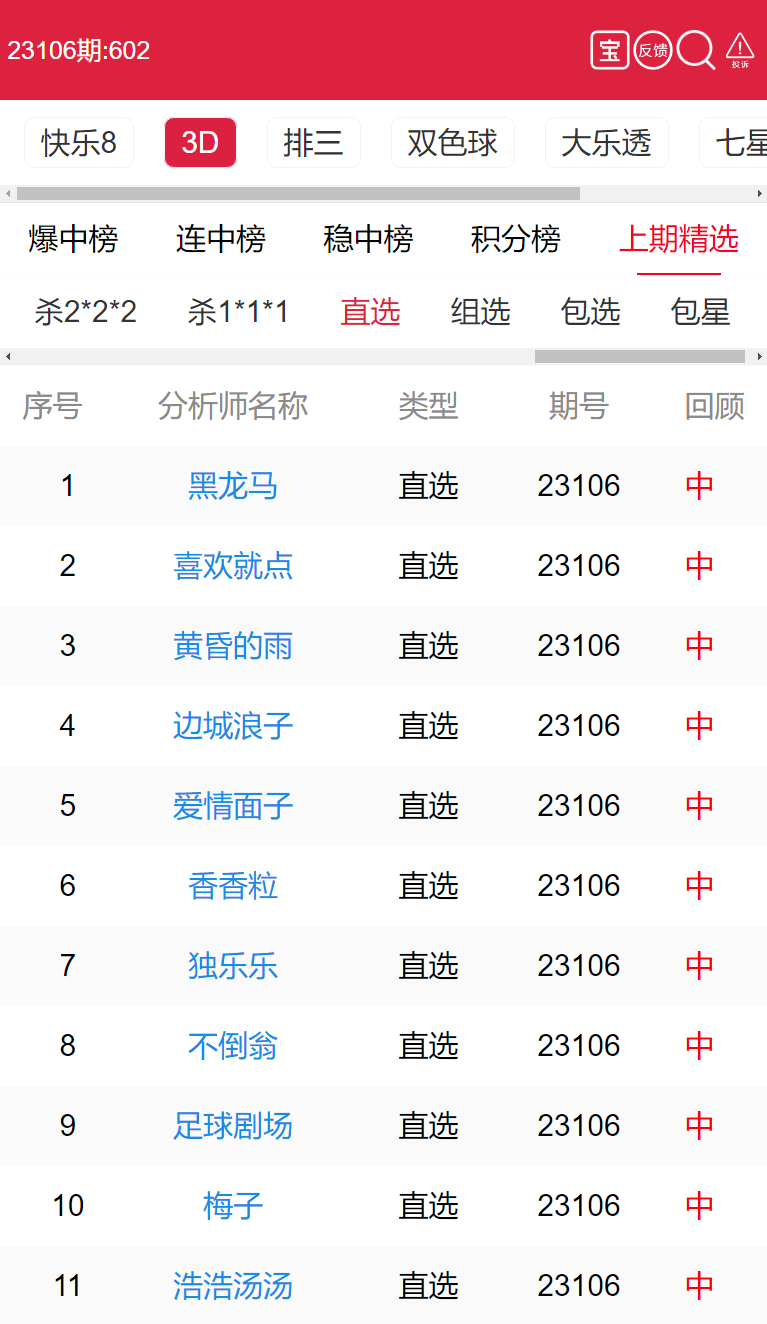Open analyst 黑龙马's profile
The image size is (767, 1324).
coord(233,486)
